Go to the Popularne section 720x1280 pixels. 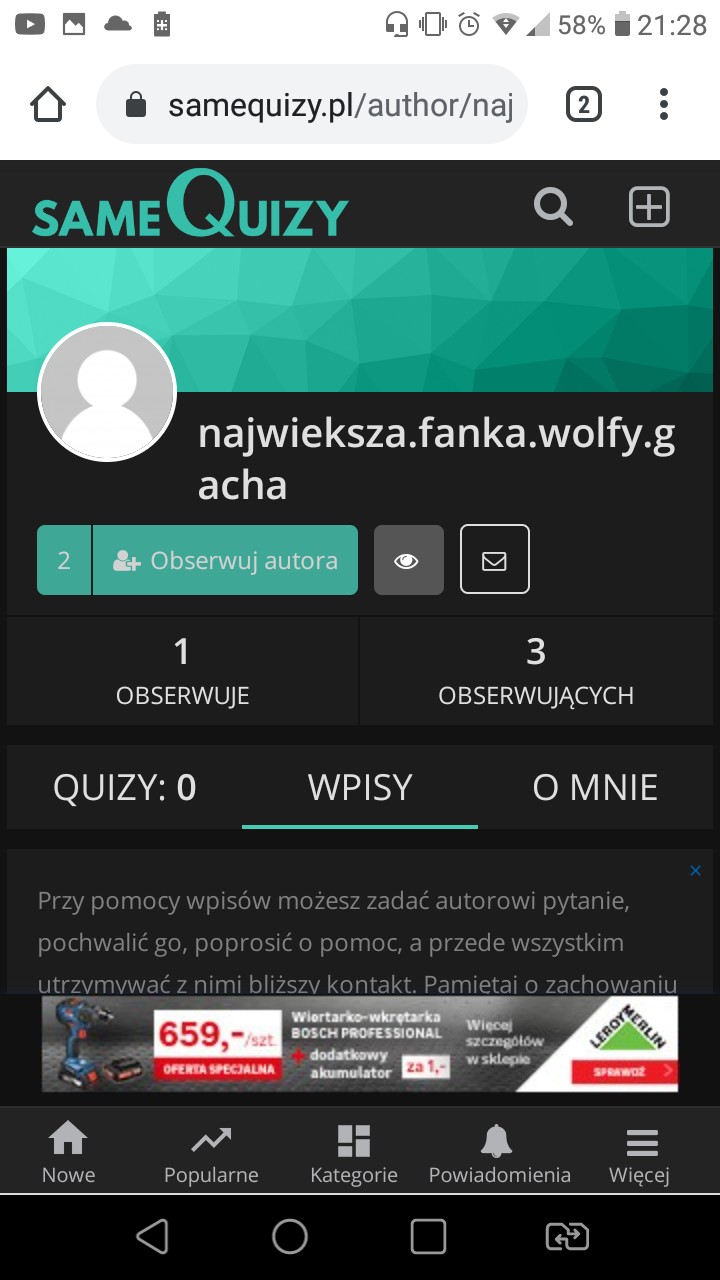pos(211,1152)
